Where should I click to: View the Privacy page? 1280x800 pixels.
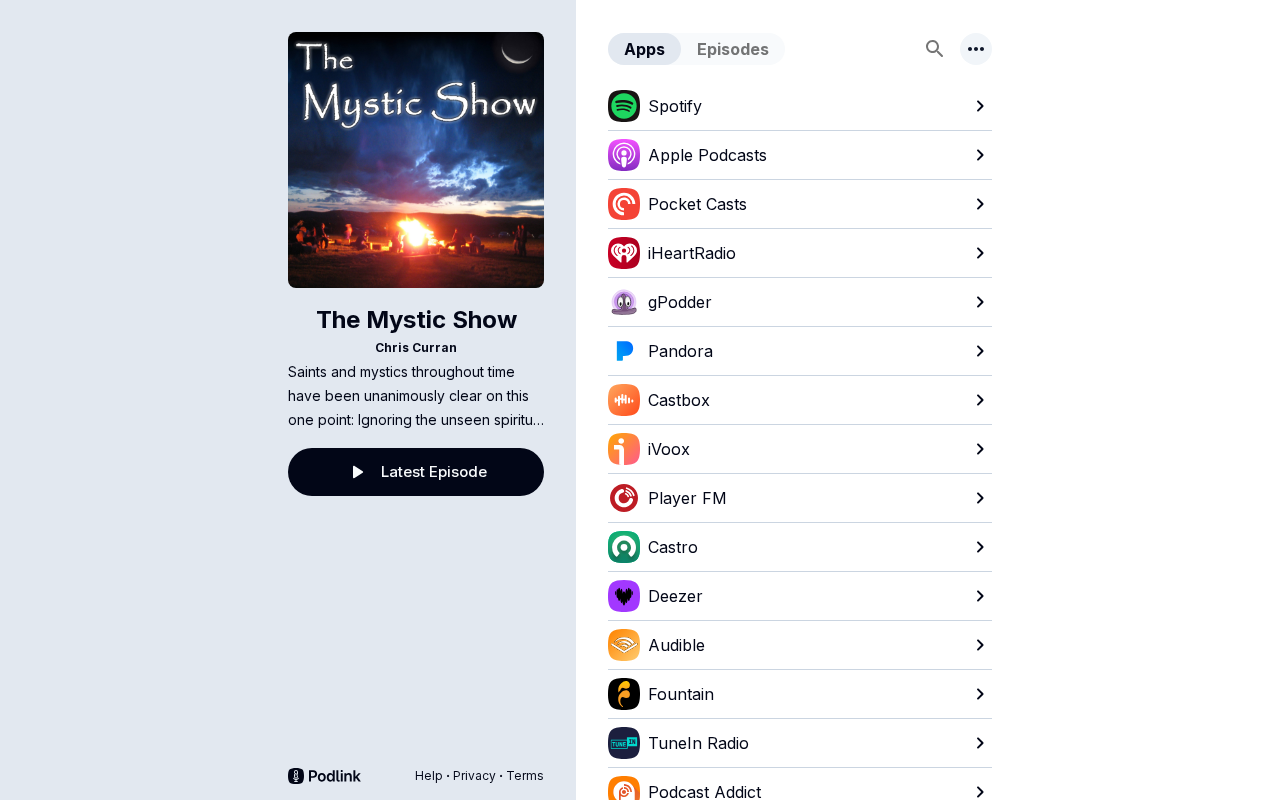(x=474, y=776)
